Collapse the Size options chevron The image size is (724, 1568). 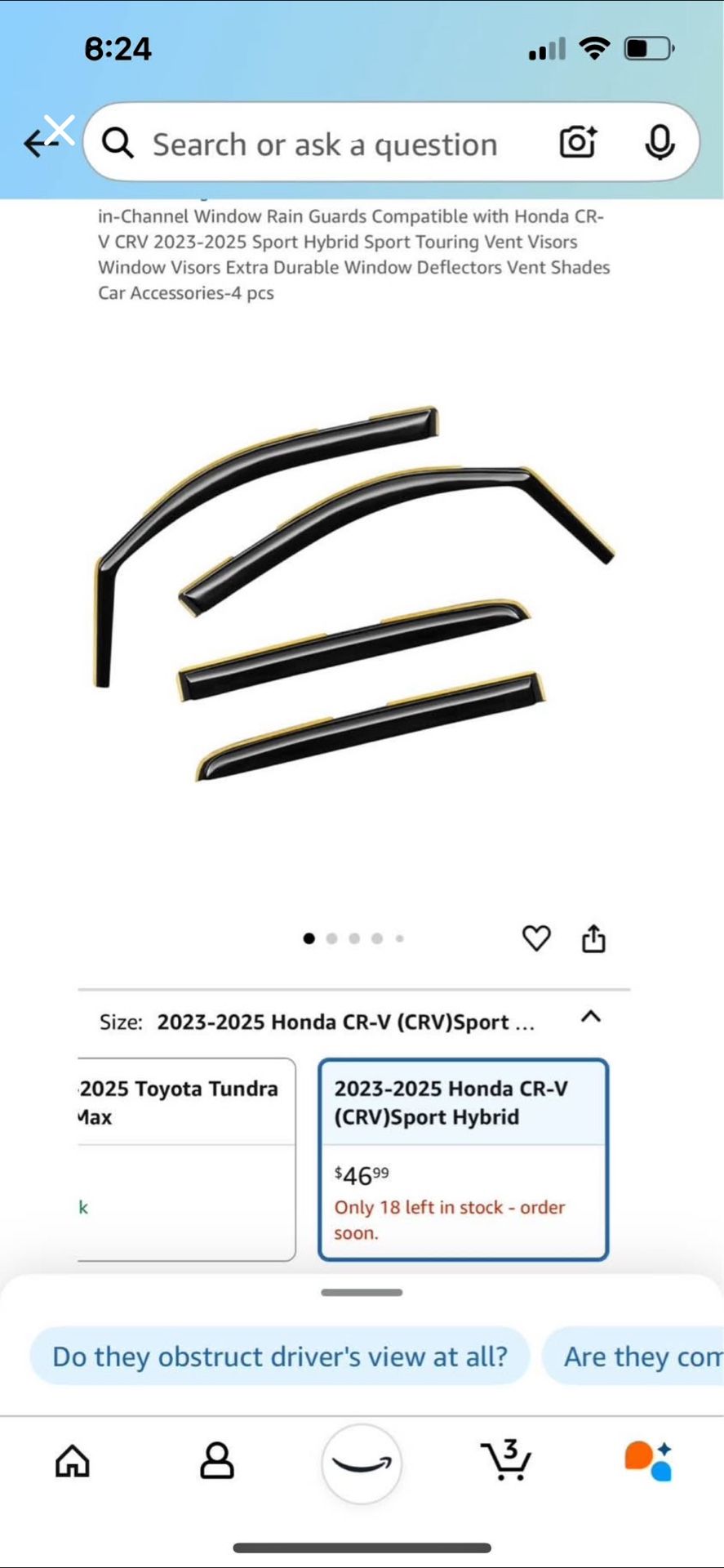(x=591, y=1017)
